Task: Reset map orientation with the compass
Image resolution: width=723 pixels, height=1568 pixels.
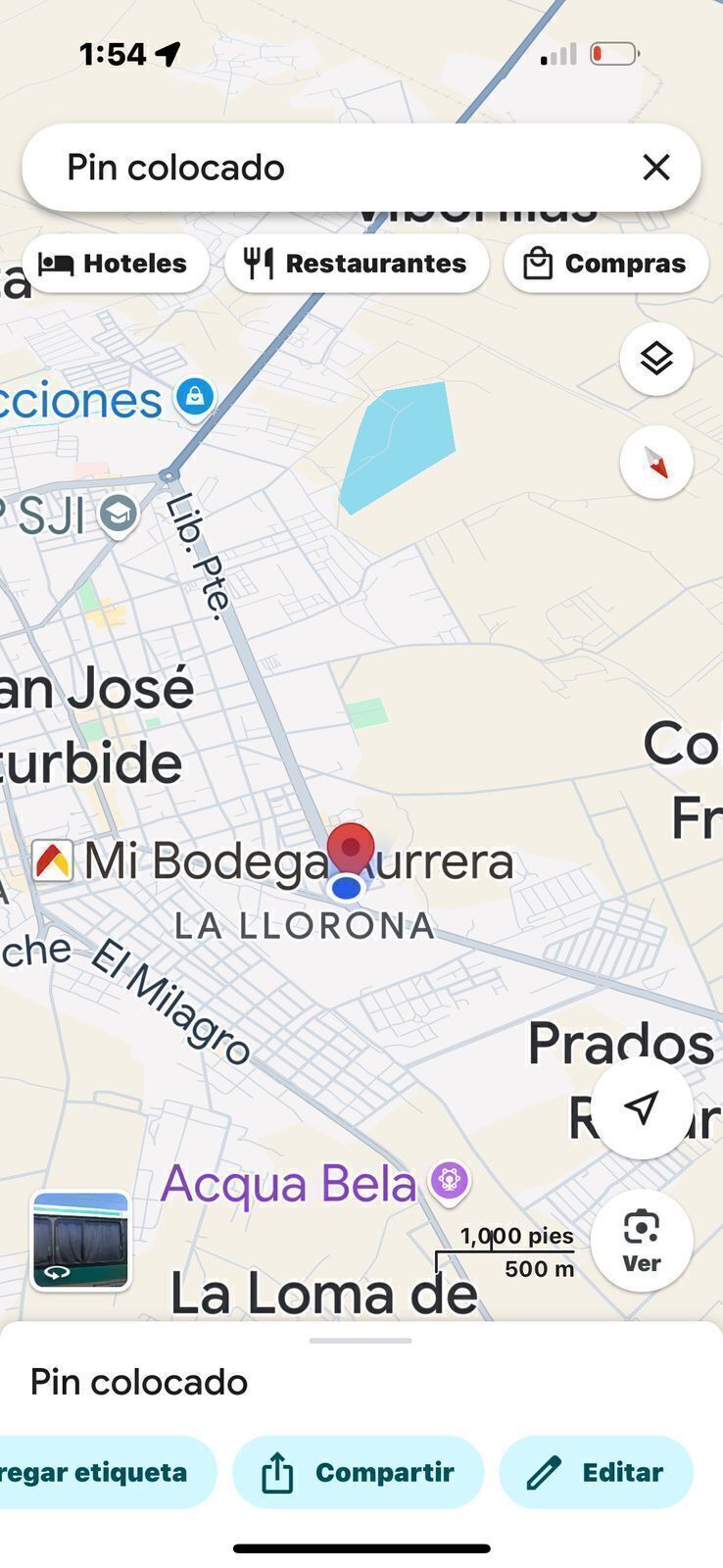Action: pyautogui.click(x=655, y=463)
